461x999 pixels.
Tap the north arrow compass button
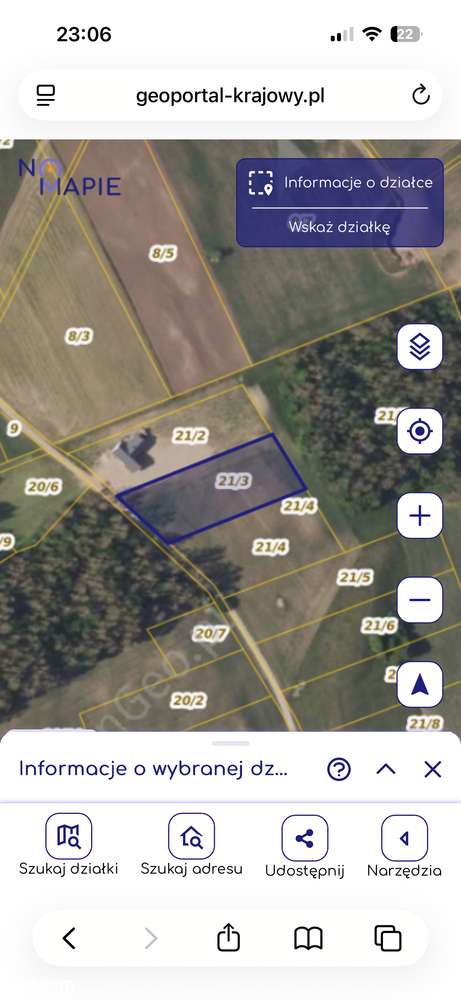point(420,685)
